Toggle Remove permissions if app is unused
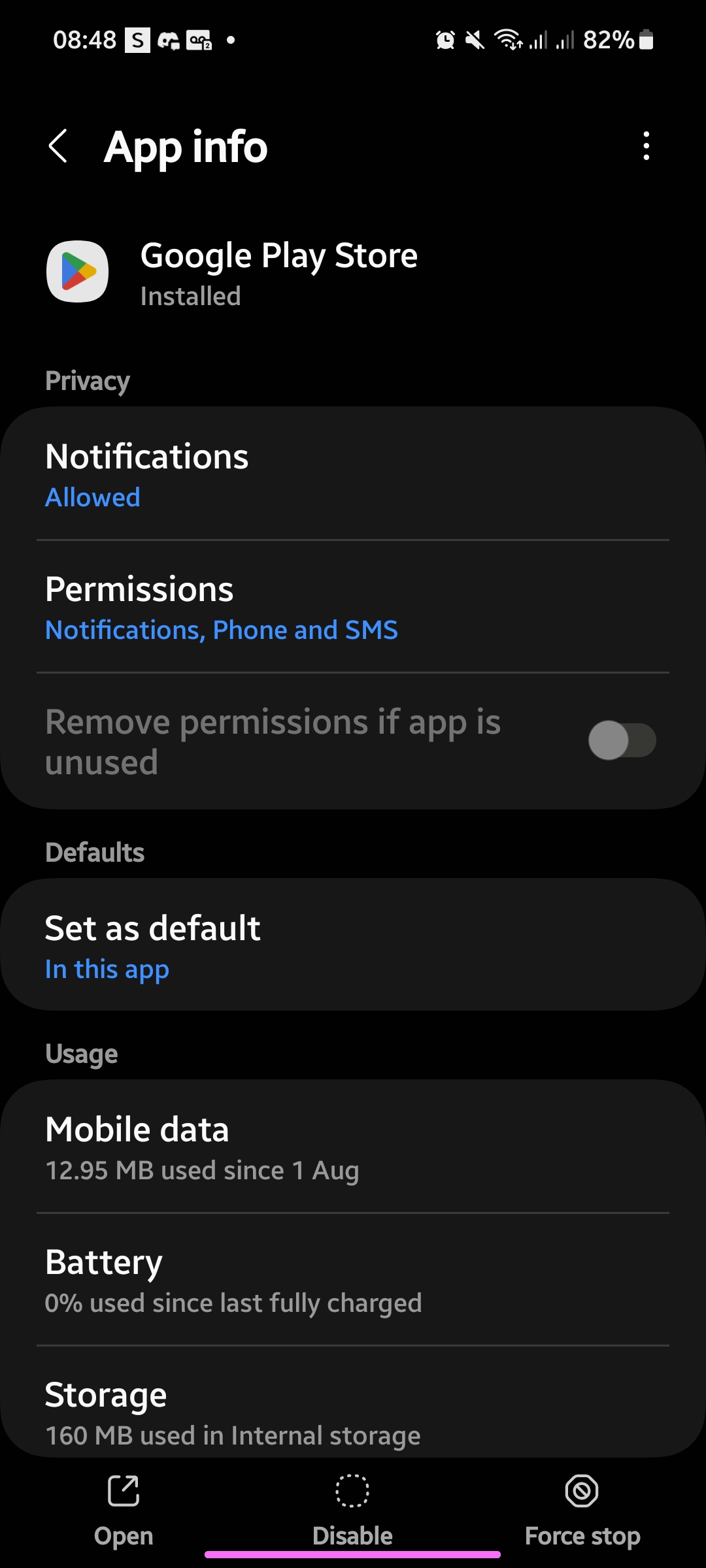 pos(622,740)
